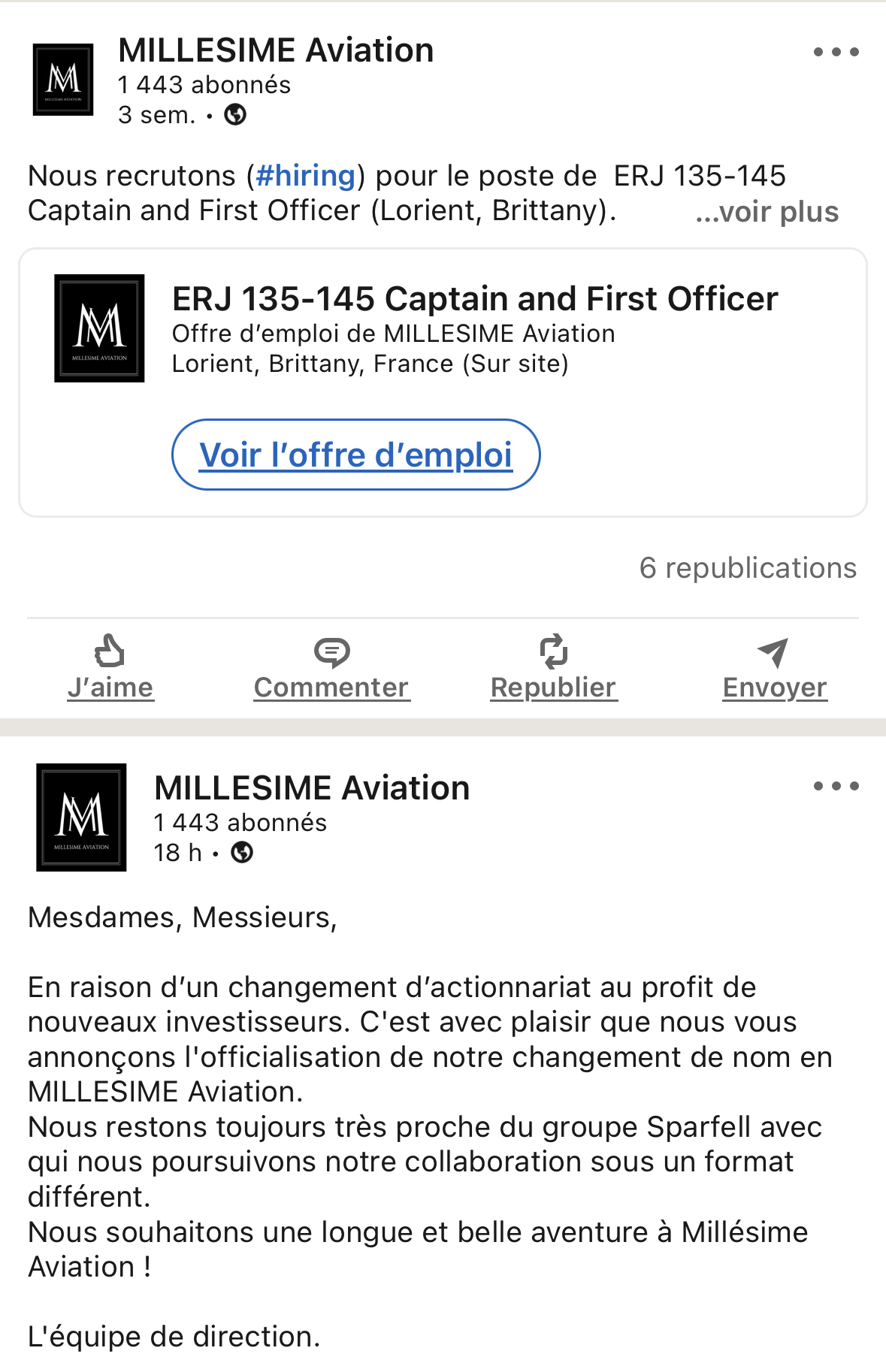Open overflow menu on the 3 sem. post
Screen dimensions: 886x1372
(x=836, y=52)
